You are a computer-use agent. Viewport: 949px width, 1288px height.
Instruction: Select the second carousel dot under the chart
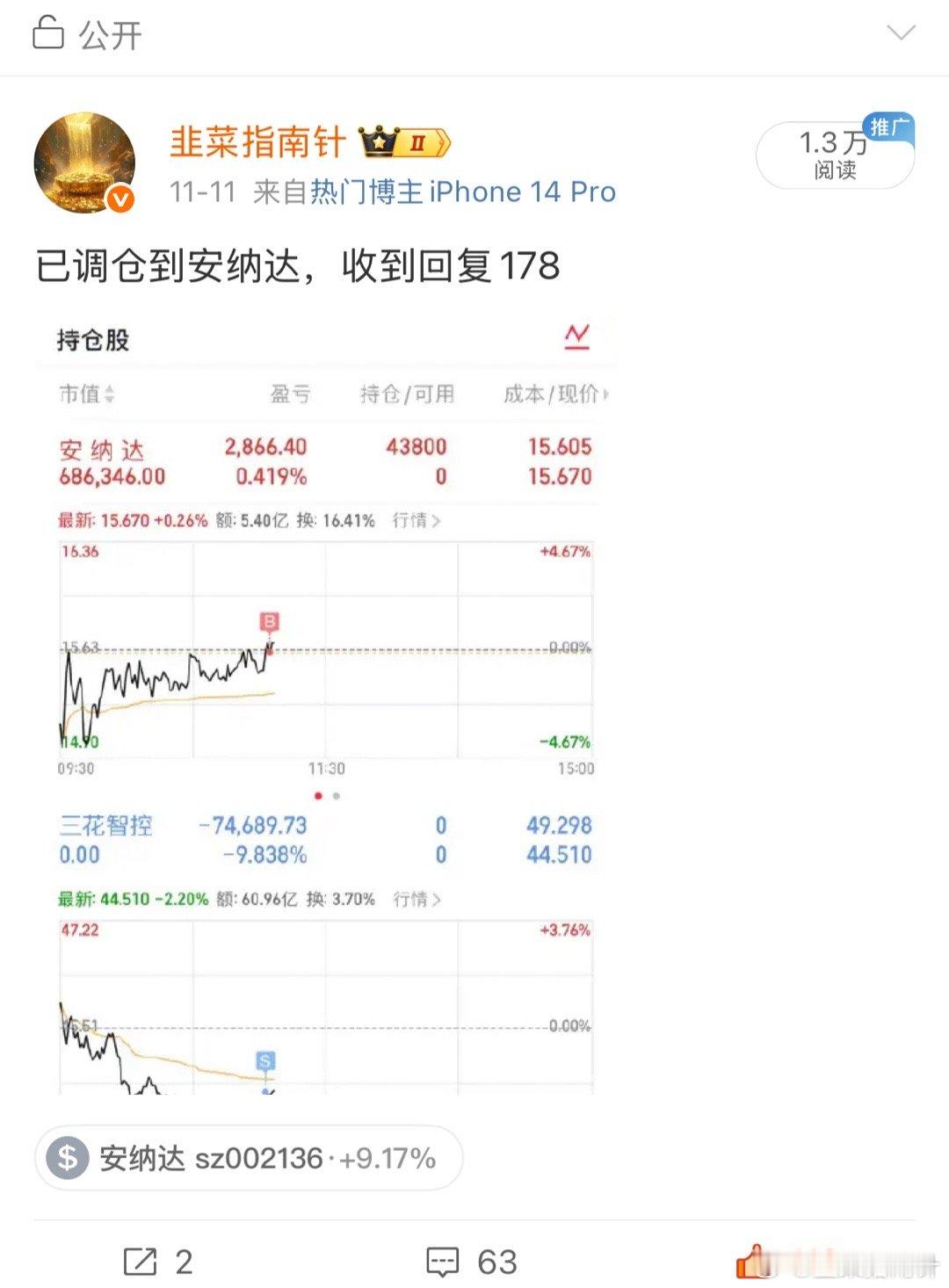337,795
